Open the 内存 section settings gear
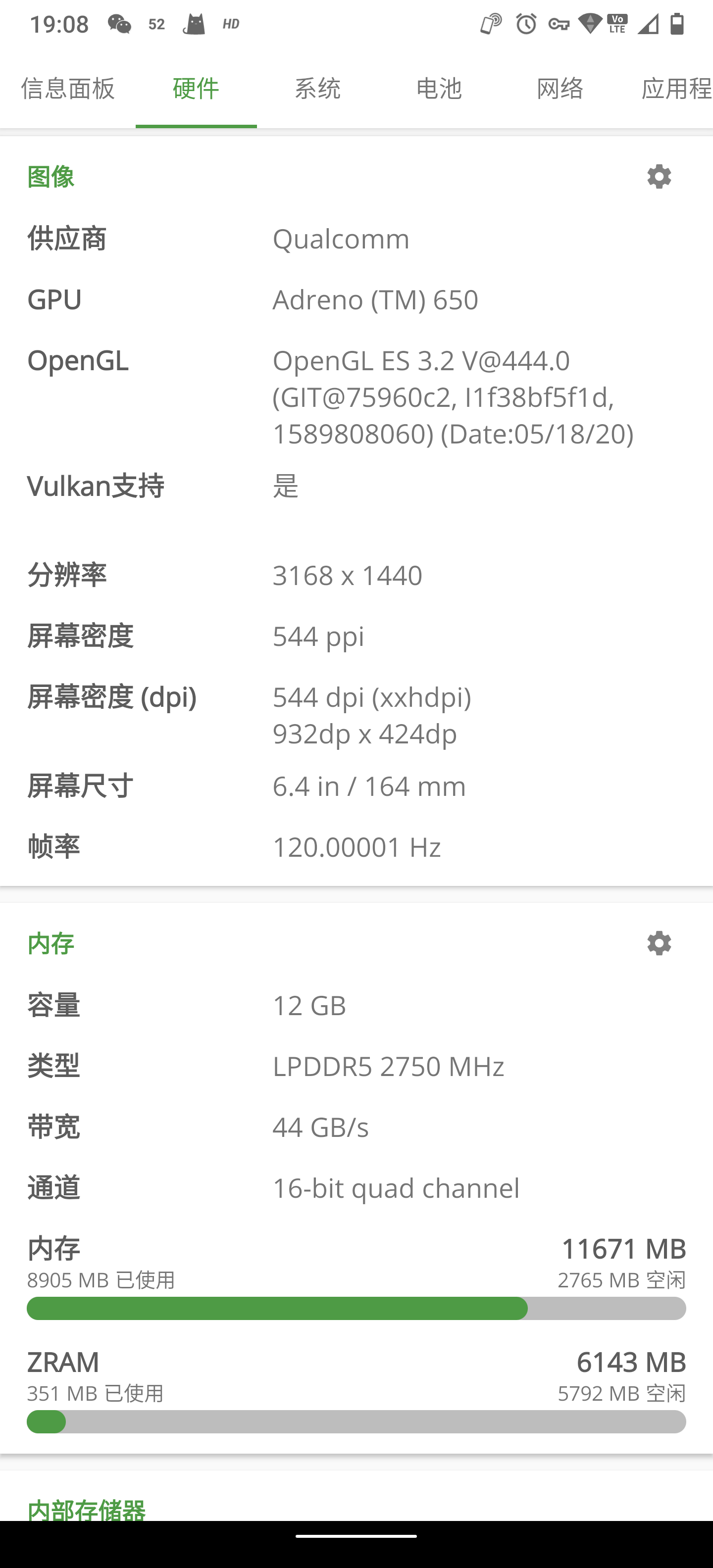Viewport: 713px width, 1568px height. point(660,943)
